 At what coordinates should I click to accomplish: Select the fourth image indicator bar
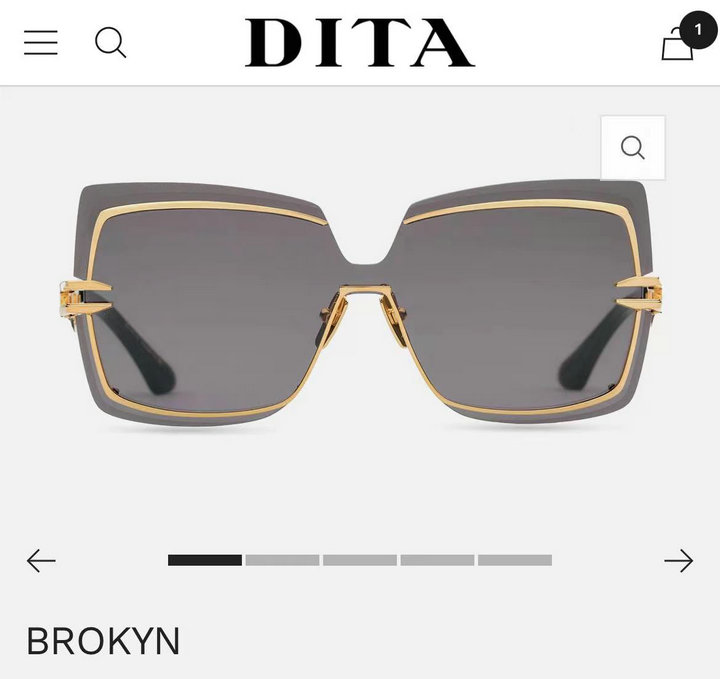click(x=437, y=560)
